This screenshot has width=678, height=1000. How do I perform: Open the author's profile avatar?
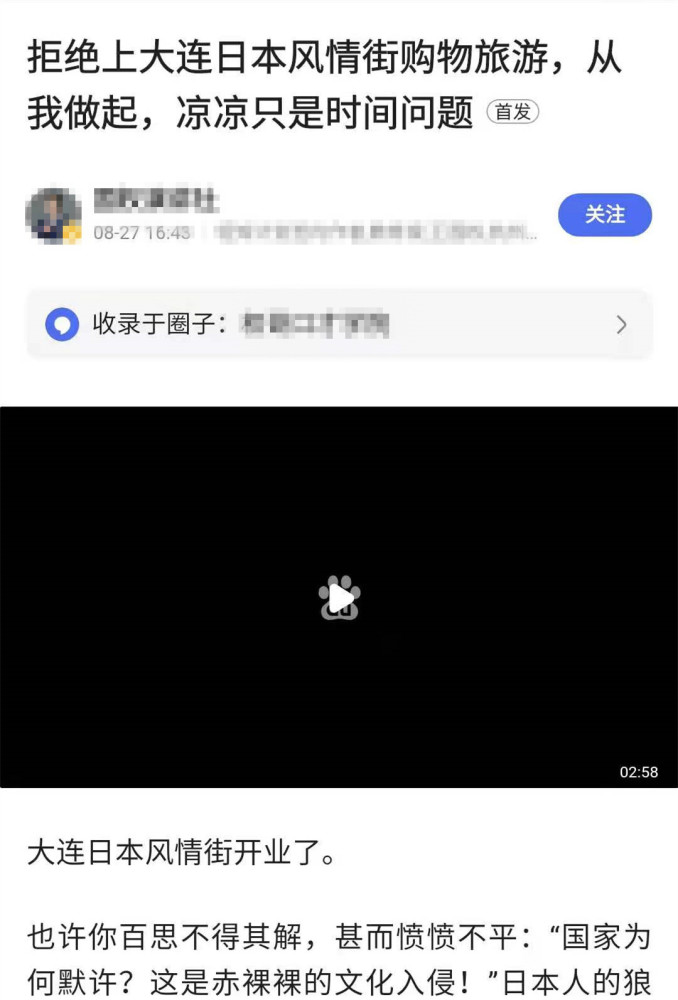tap(54, 215)
